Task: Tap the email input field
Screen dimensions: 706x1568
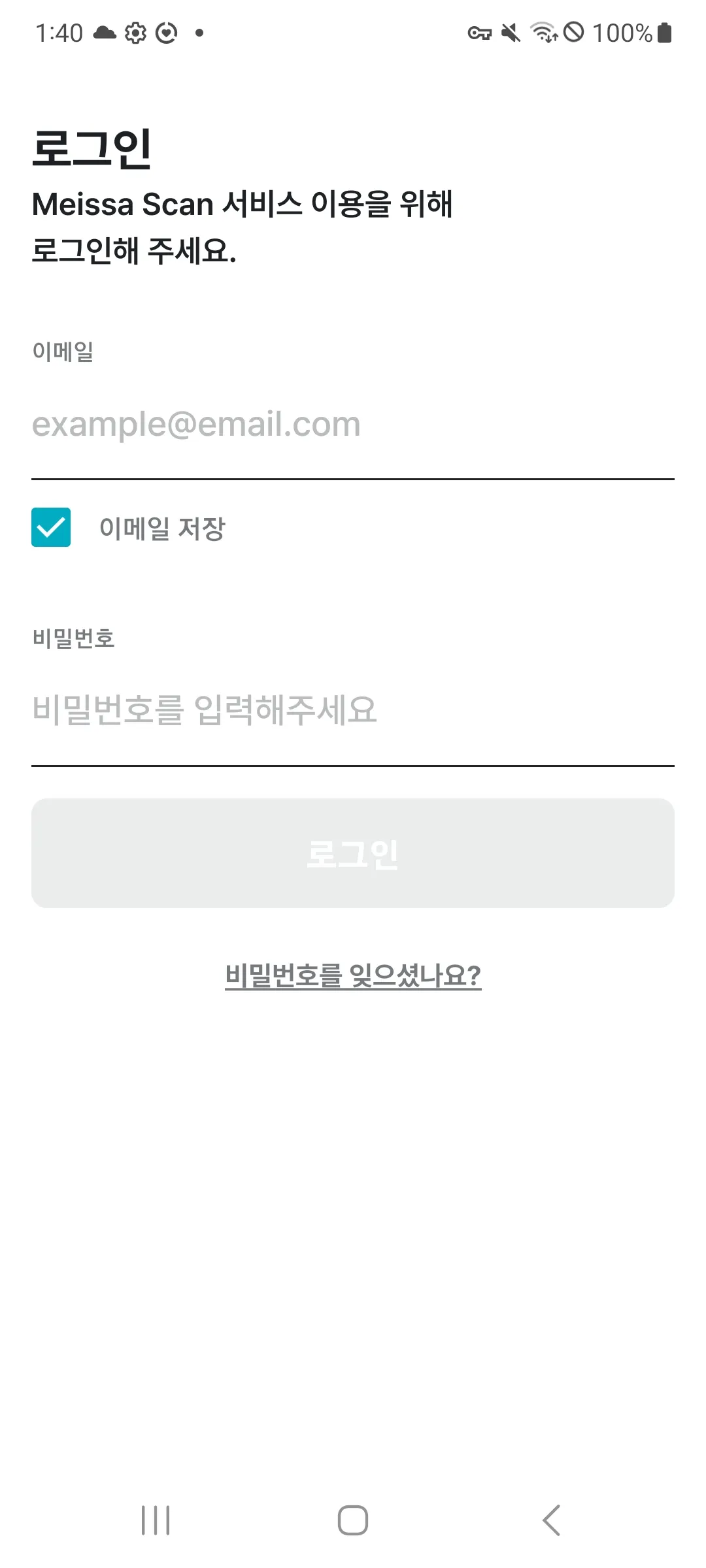Action: pos(353,425)
